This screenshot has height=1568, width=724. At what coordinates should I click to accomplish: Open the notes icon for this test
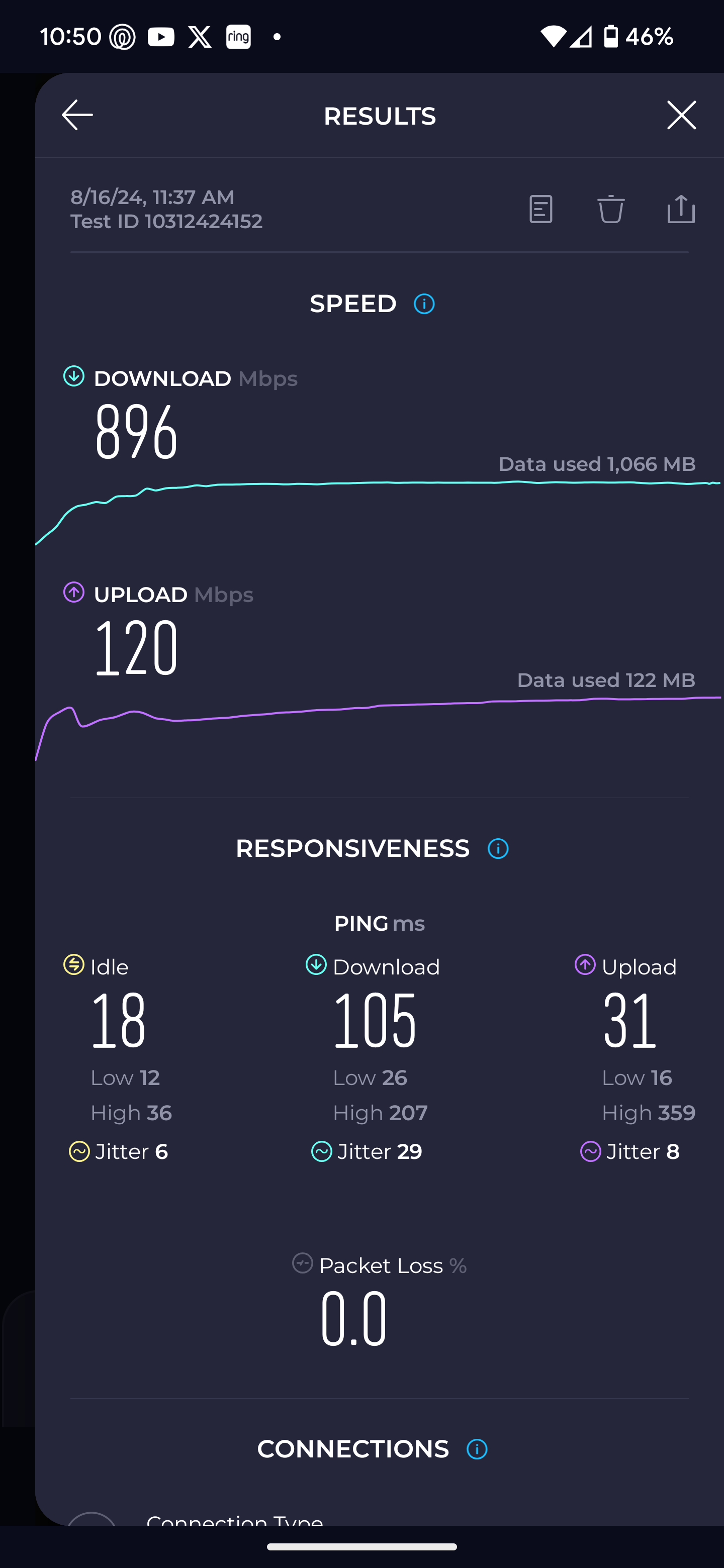pyautogui.click(x=540, y=210)
